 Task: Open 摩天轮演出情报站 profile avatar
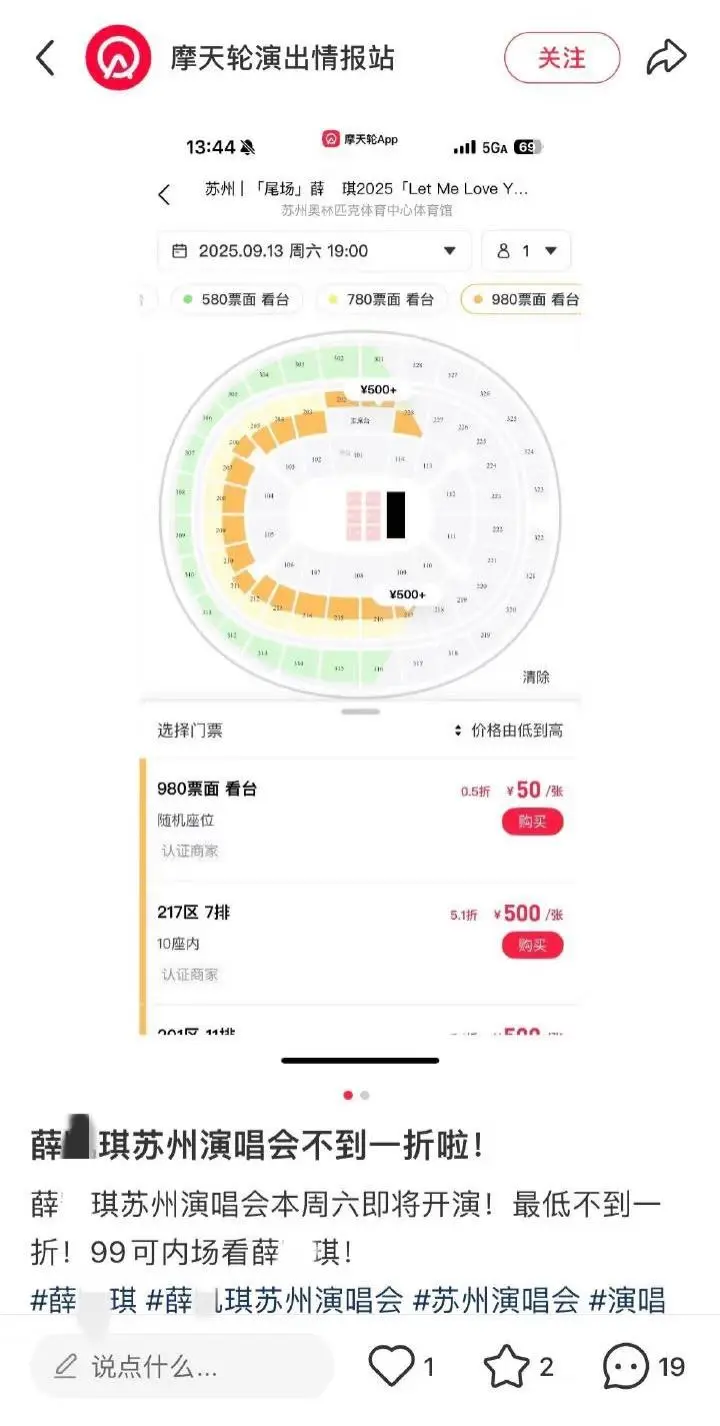(118, 58)
